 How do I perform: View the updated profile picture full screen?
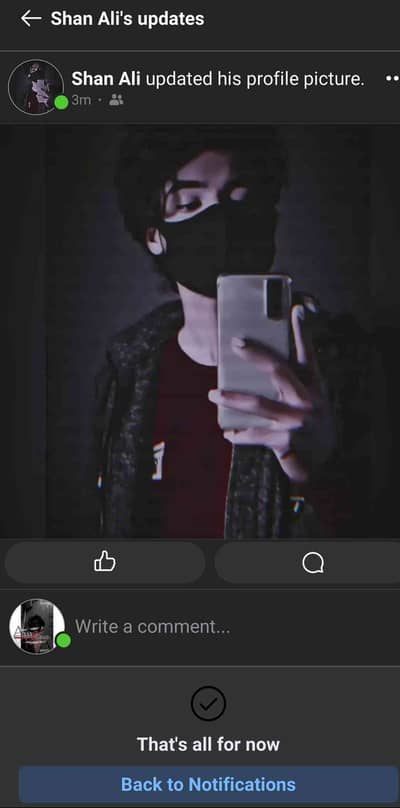point(200,331)
